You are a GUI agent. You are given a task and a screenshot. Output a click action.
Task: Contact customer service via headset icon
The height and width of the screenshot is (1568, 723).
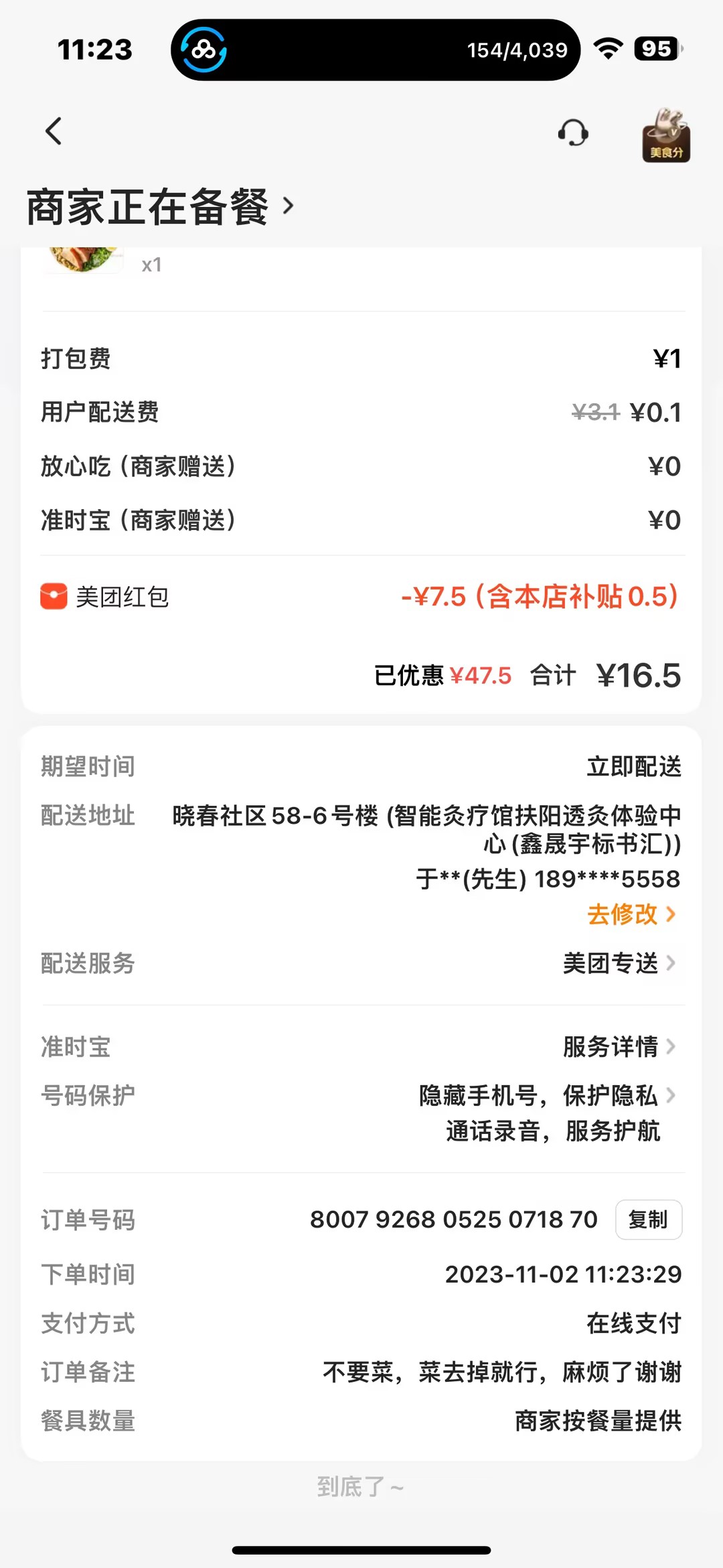(x=573, y=133)
